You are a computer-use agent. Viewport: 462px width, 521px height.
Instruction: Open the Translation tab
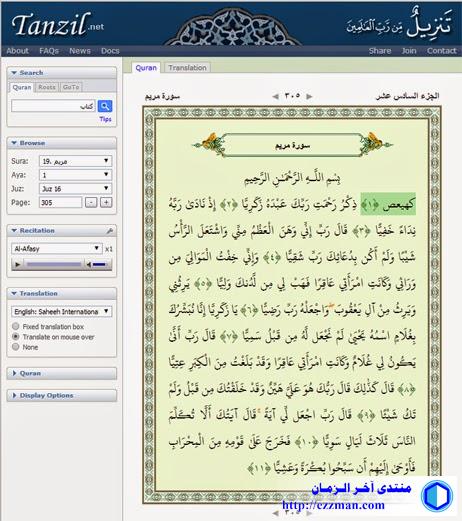point(187,68)
